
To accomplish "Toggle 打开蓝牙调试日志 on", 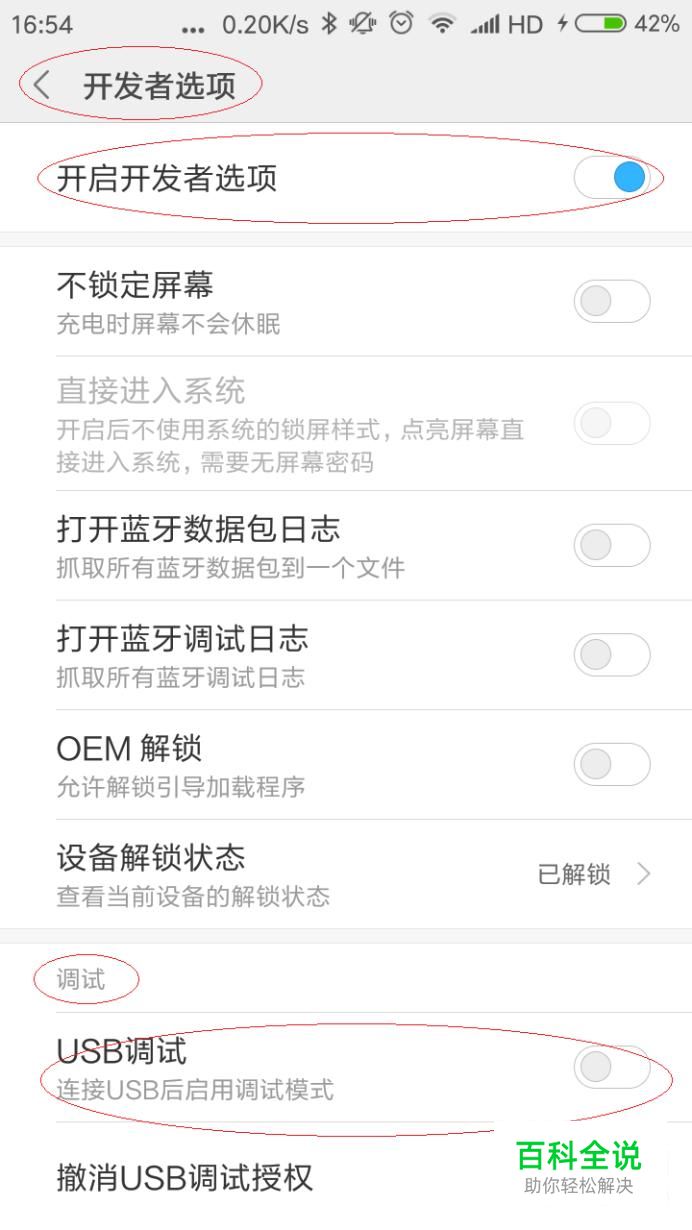I will tap(611, 655).
